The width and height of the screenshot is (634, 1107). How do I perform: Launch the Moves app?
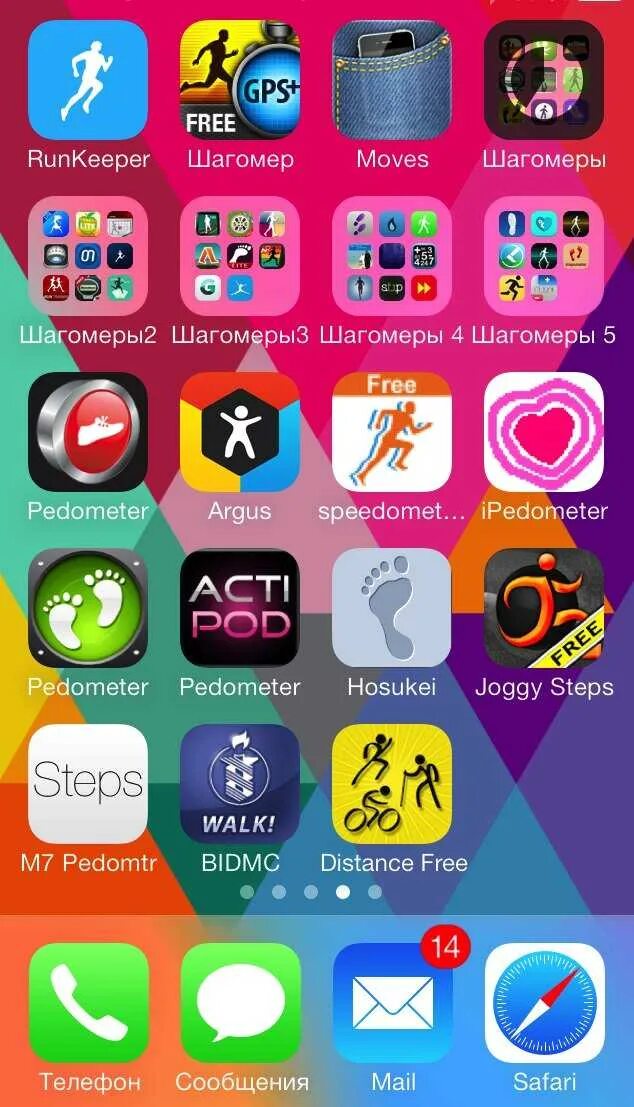pyautogui.click(x=392, y=80)
